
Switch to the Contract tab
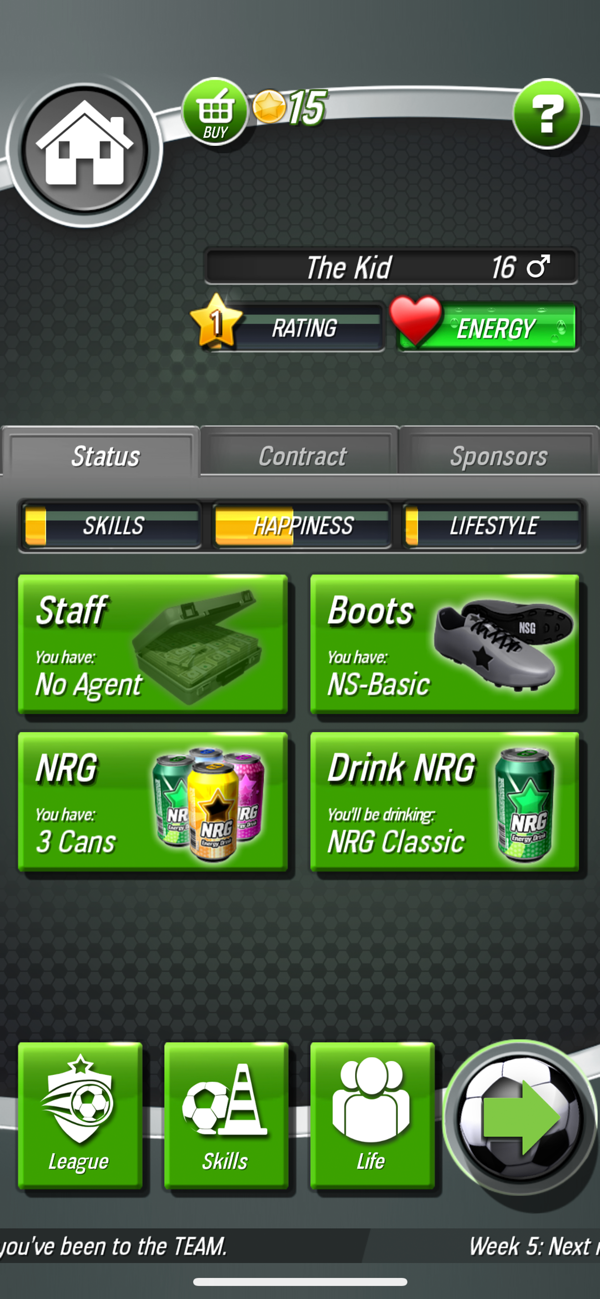301,456
